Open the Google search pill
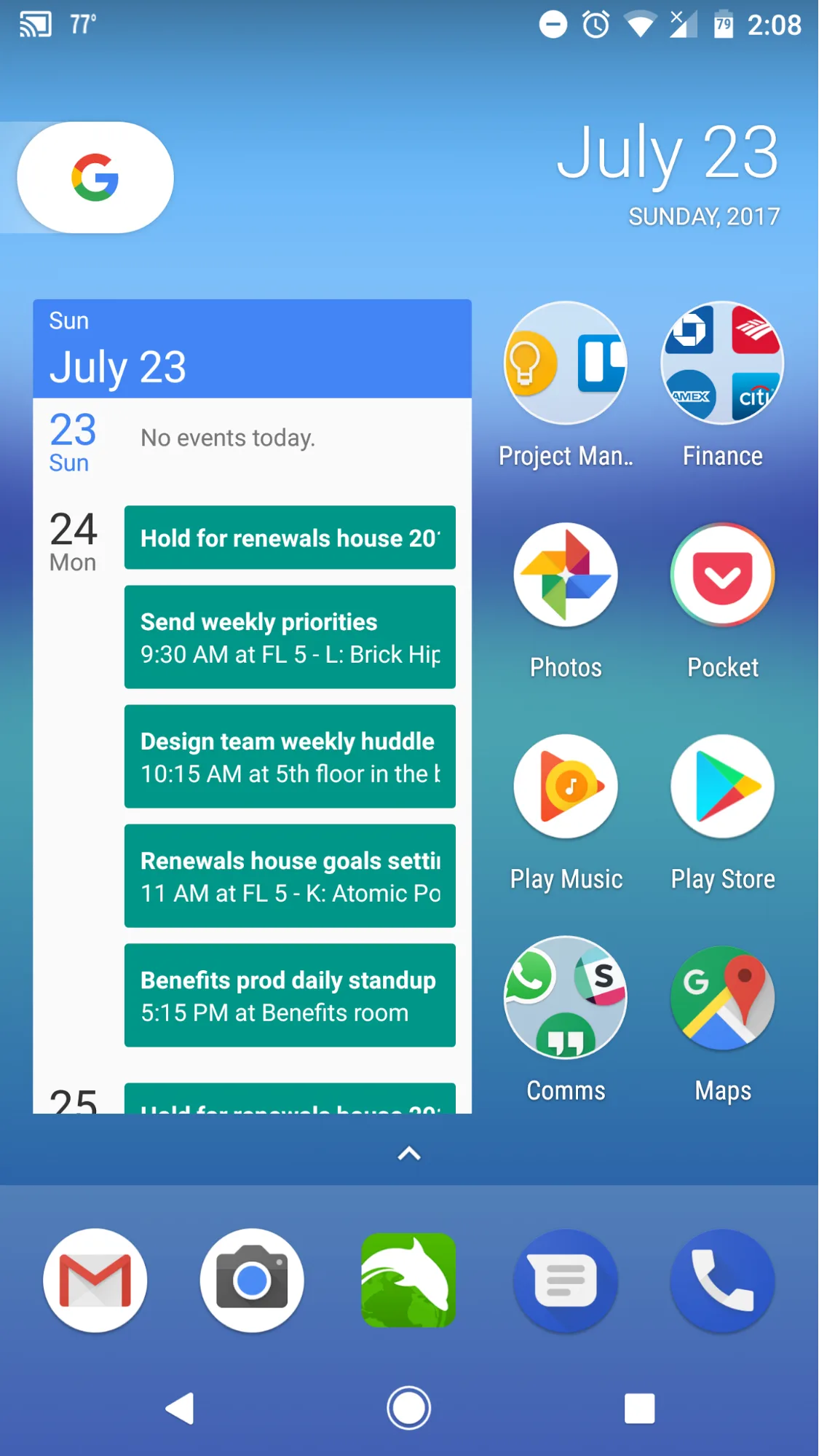This screenshot has width=819, height=1456. click(x=95, y=178)
